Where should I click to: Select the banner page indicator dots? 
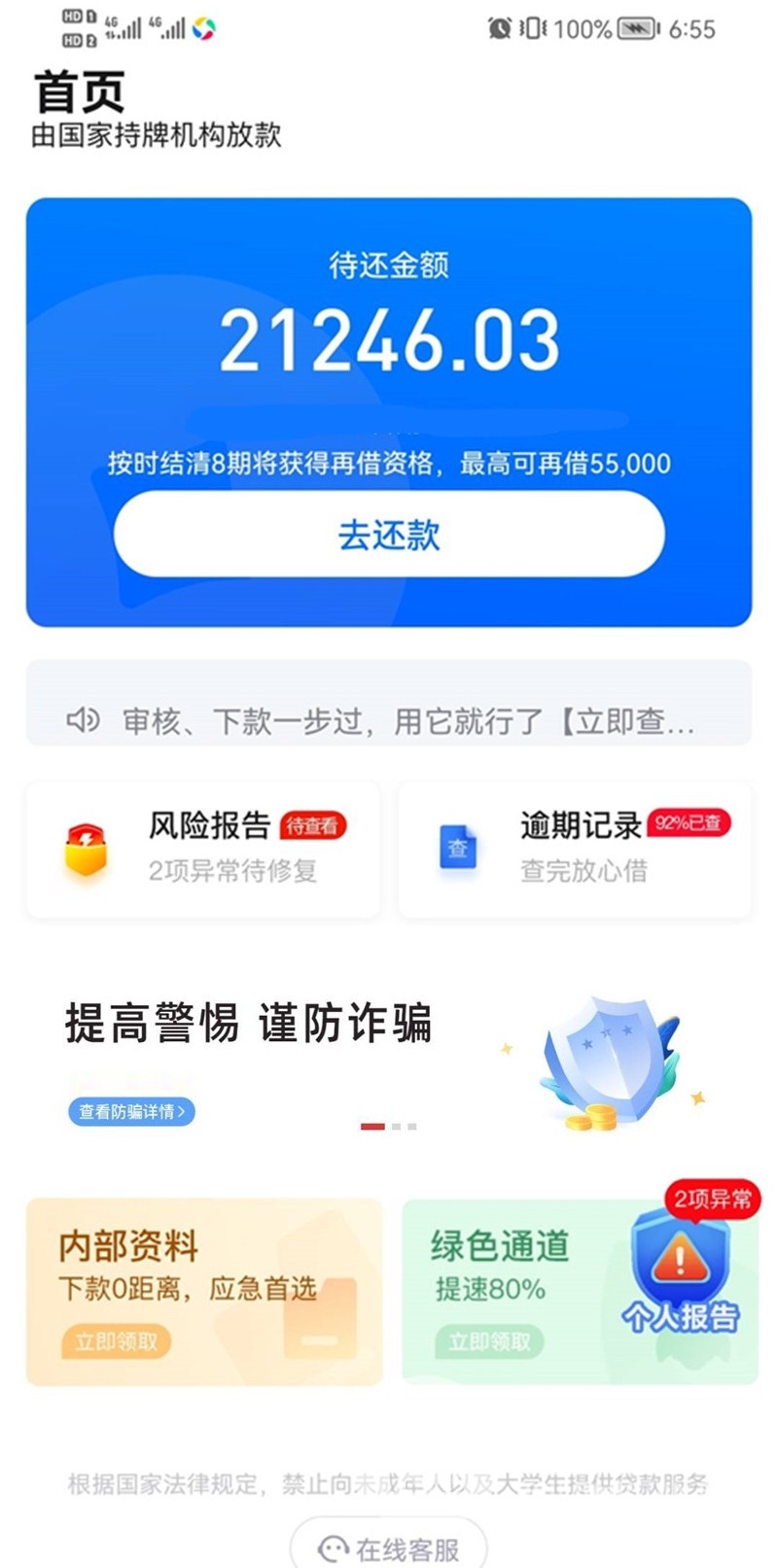[x=389, y=1127]
